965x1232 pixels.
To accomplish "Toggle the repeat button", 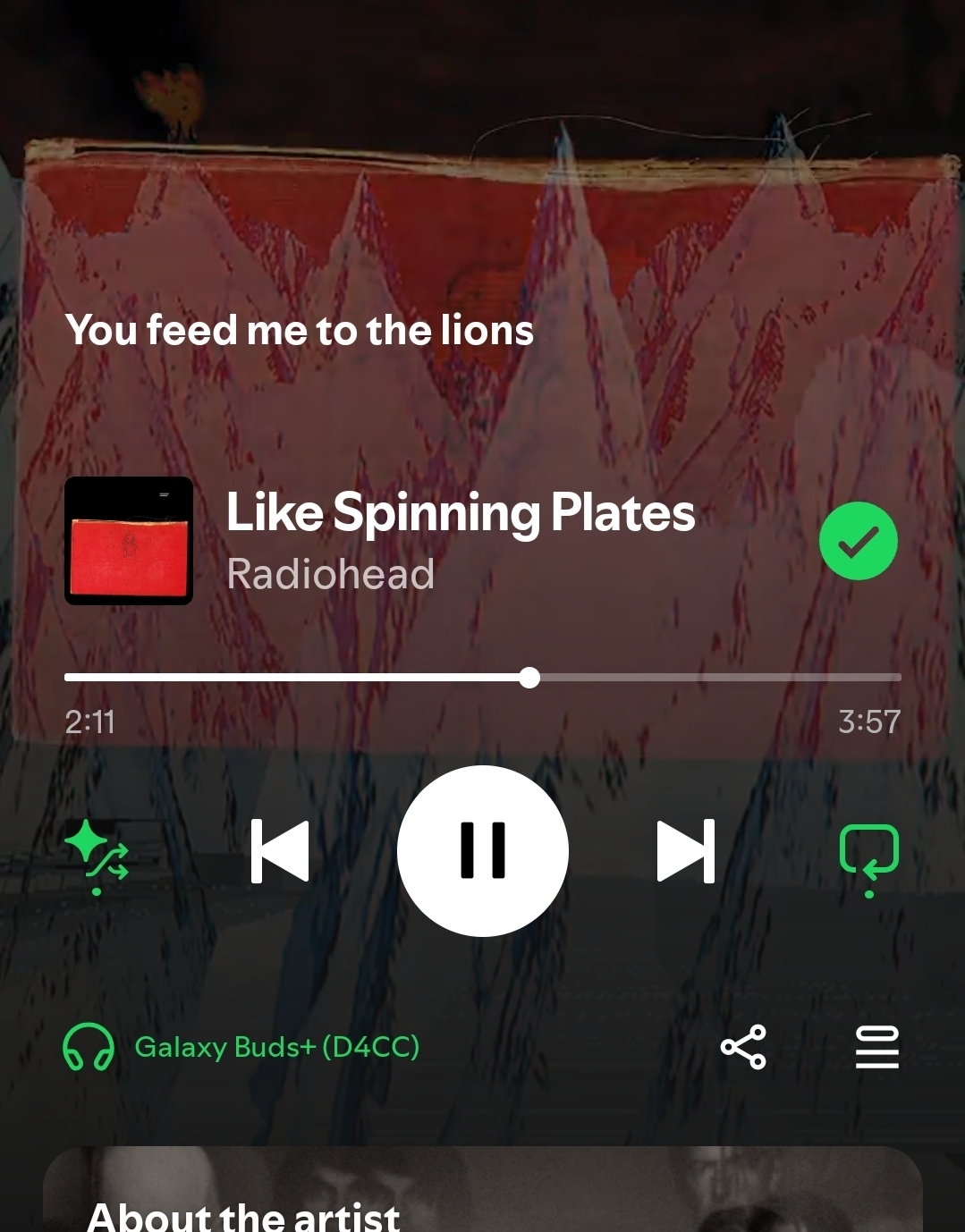I will (x=868, y=852).
